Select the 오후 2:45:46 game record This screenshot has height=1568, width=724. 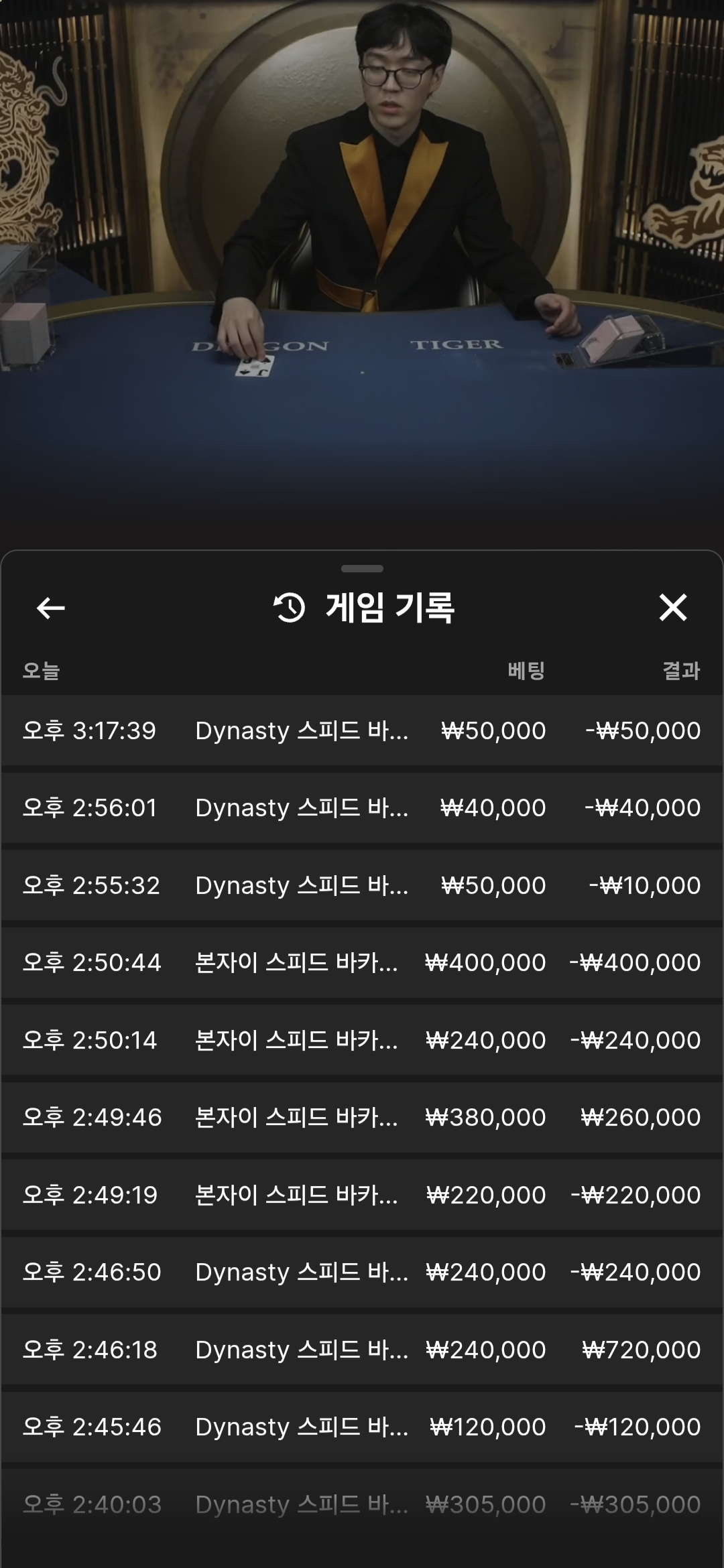pyautogui.click(x=362, y=1427)
